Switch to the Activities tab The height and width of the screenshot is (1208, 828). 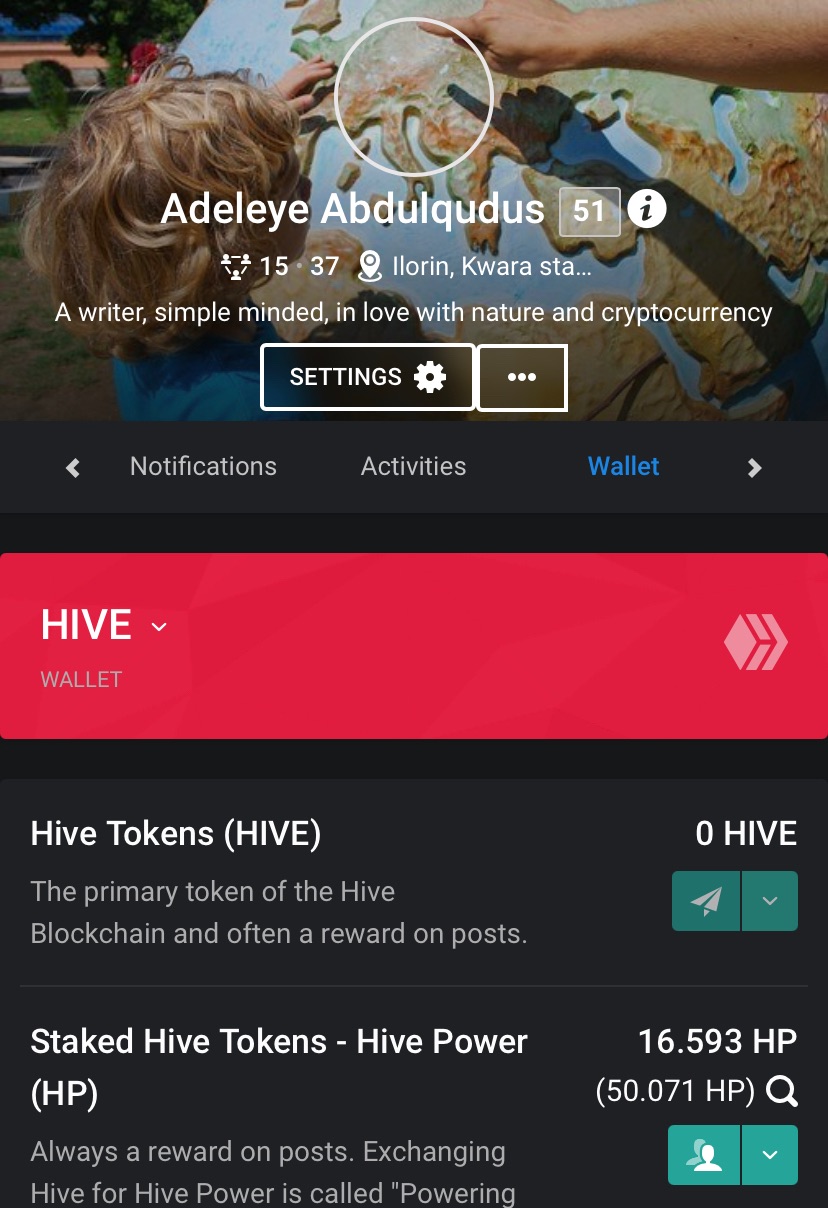point(413,466)
